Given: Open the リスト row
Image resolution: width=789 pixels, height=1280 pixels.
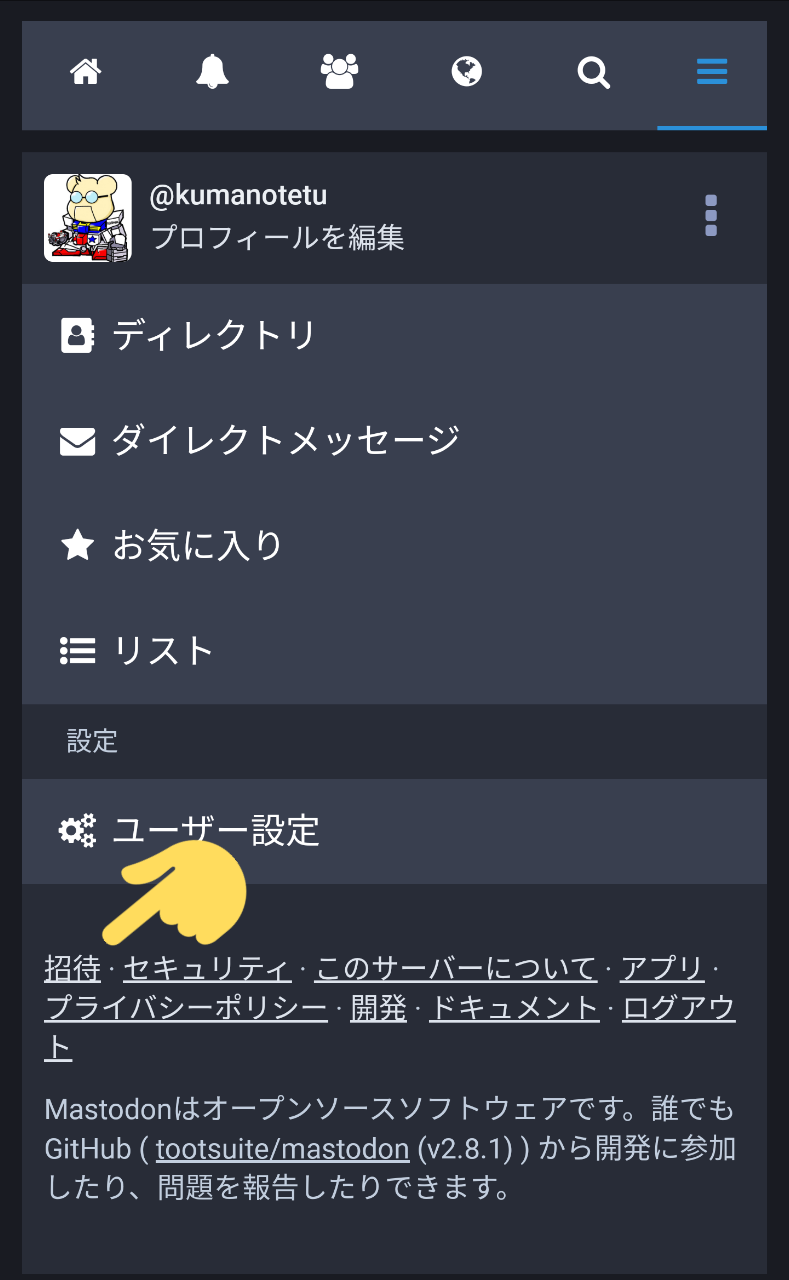Looking at the screenshot, I should tap(394, 651).
